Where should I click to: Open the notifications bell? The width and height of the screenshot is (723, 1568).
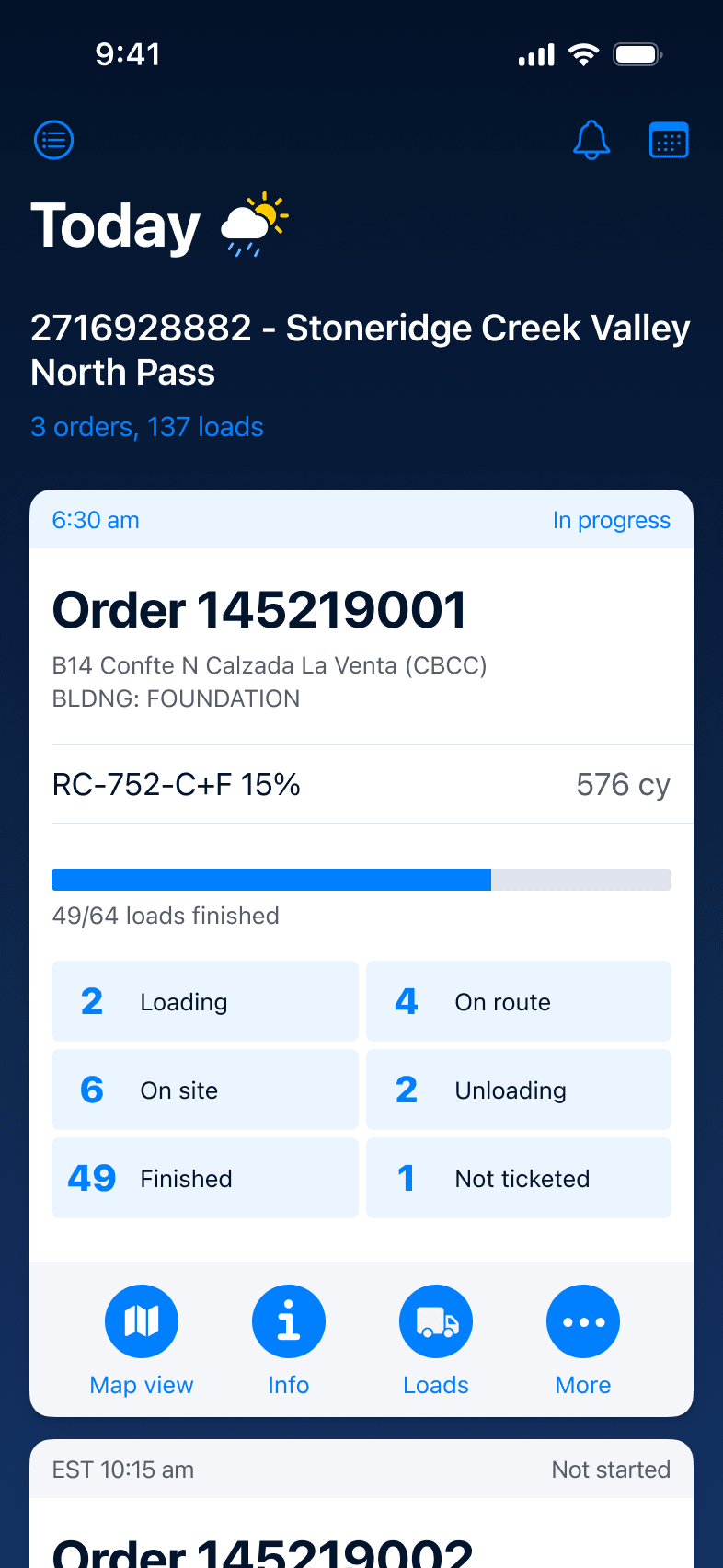(591, 140)
